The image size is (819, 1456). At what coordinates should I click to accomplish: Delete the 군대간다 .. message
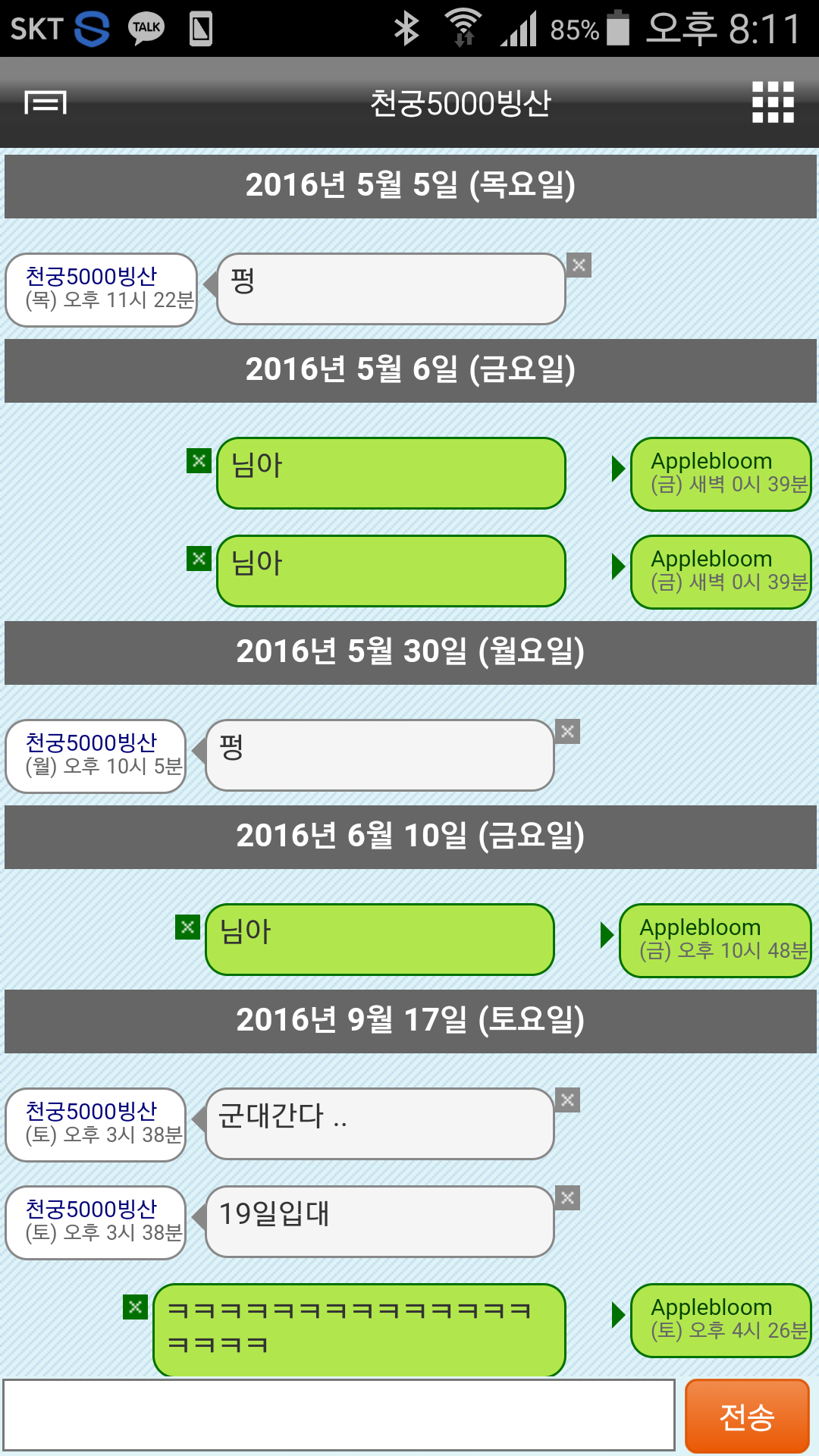567,1100
